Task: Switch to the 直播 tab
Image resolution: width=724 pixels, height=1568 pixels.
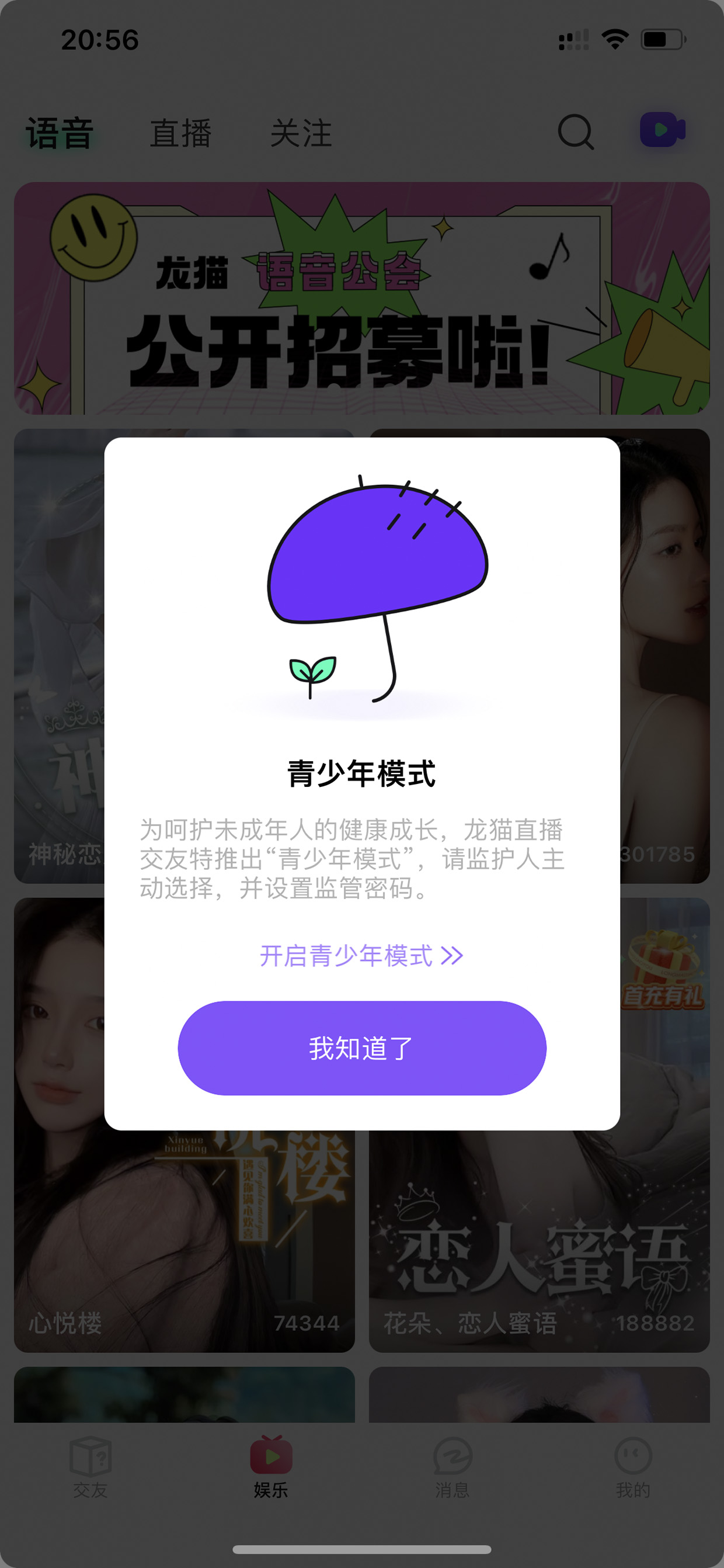Action: click(x=180, y=133)
